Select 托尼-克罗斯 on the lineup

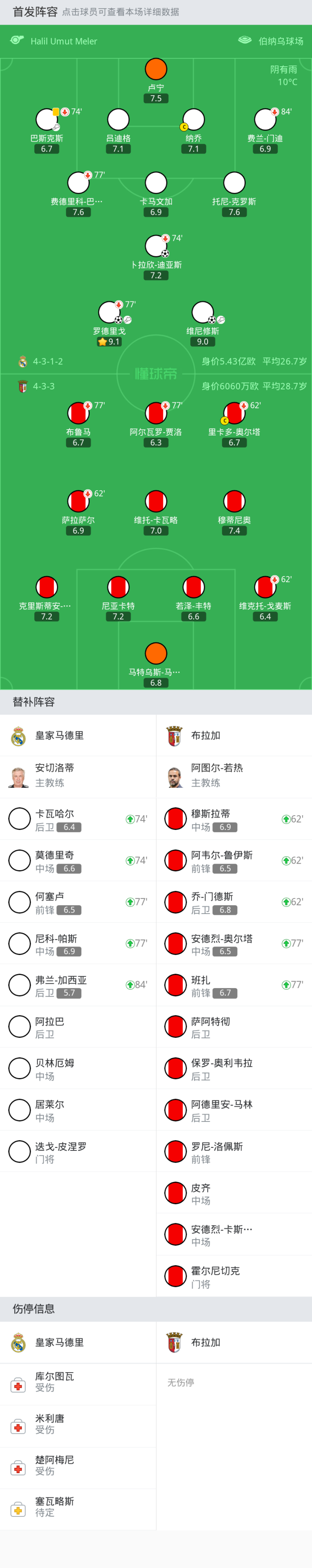[234, 183]
